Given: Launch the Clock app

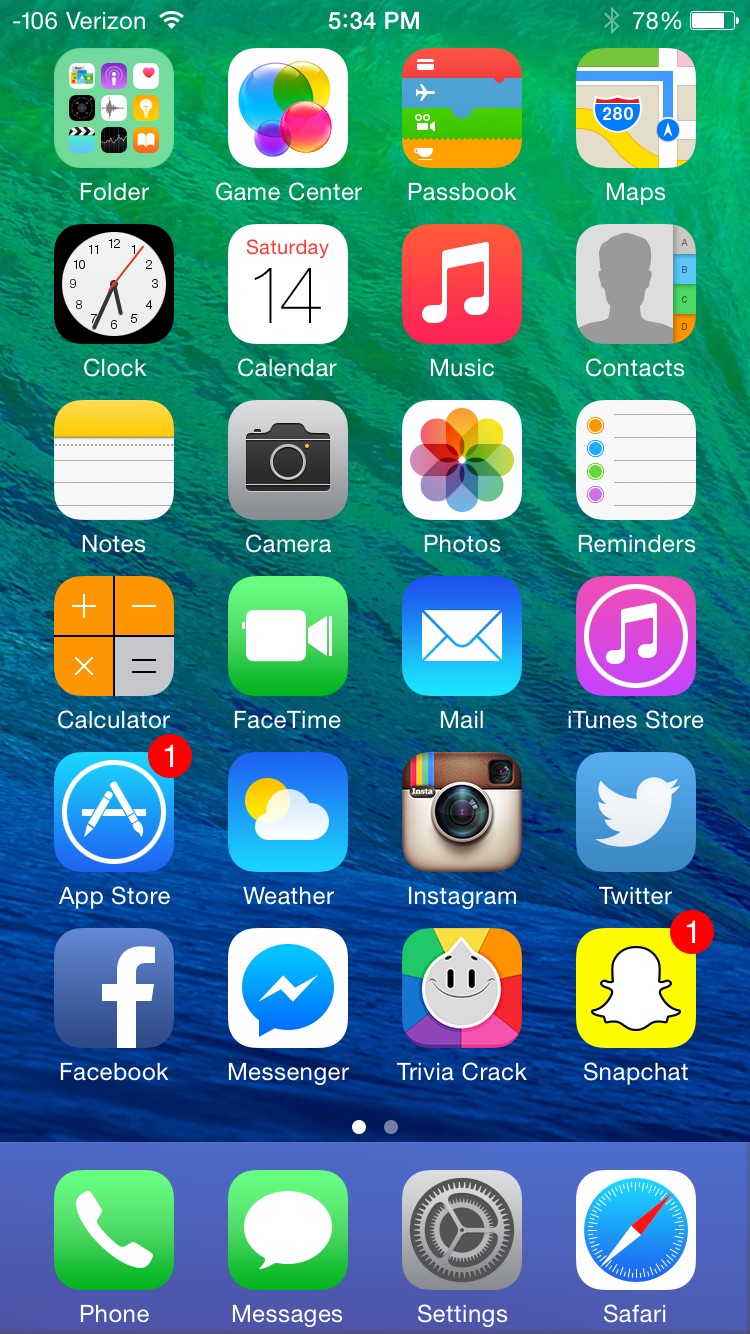Looking at the screenshot, I should point(114,284).
